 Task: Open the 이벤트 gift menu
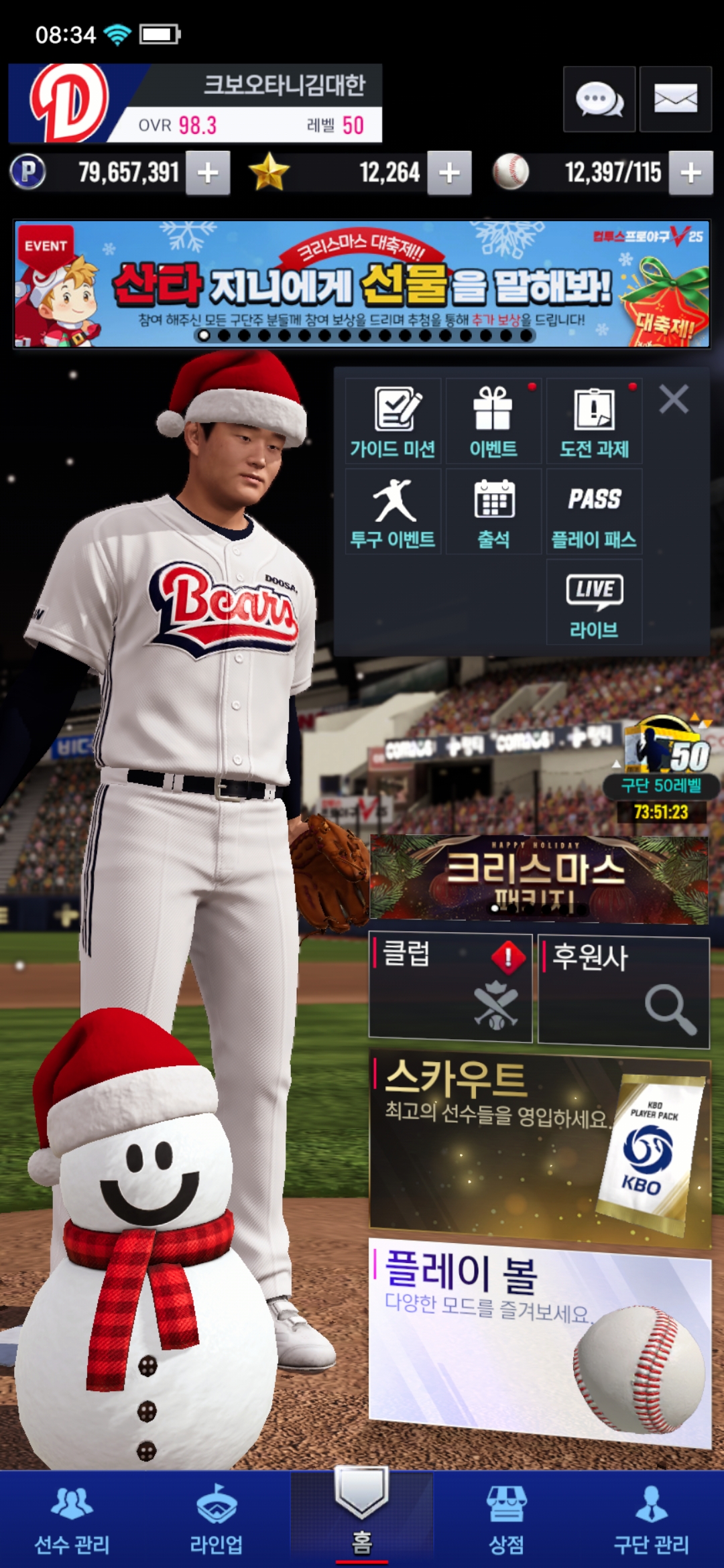tap(493, 421)
